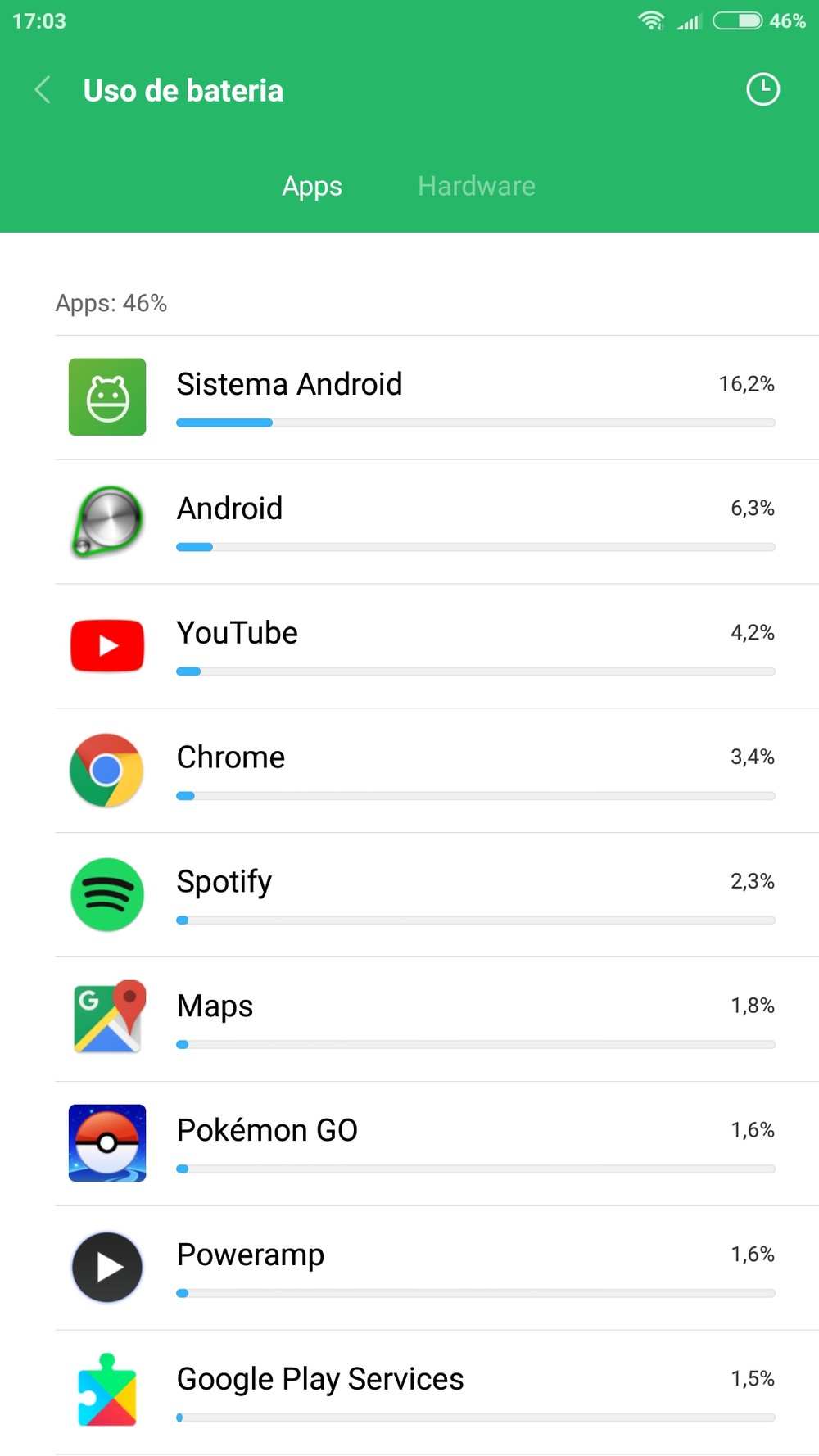
Task: Select the Apps tab
Action: pos(312,186)
